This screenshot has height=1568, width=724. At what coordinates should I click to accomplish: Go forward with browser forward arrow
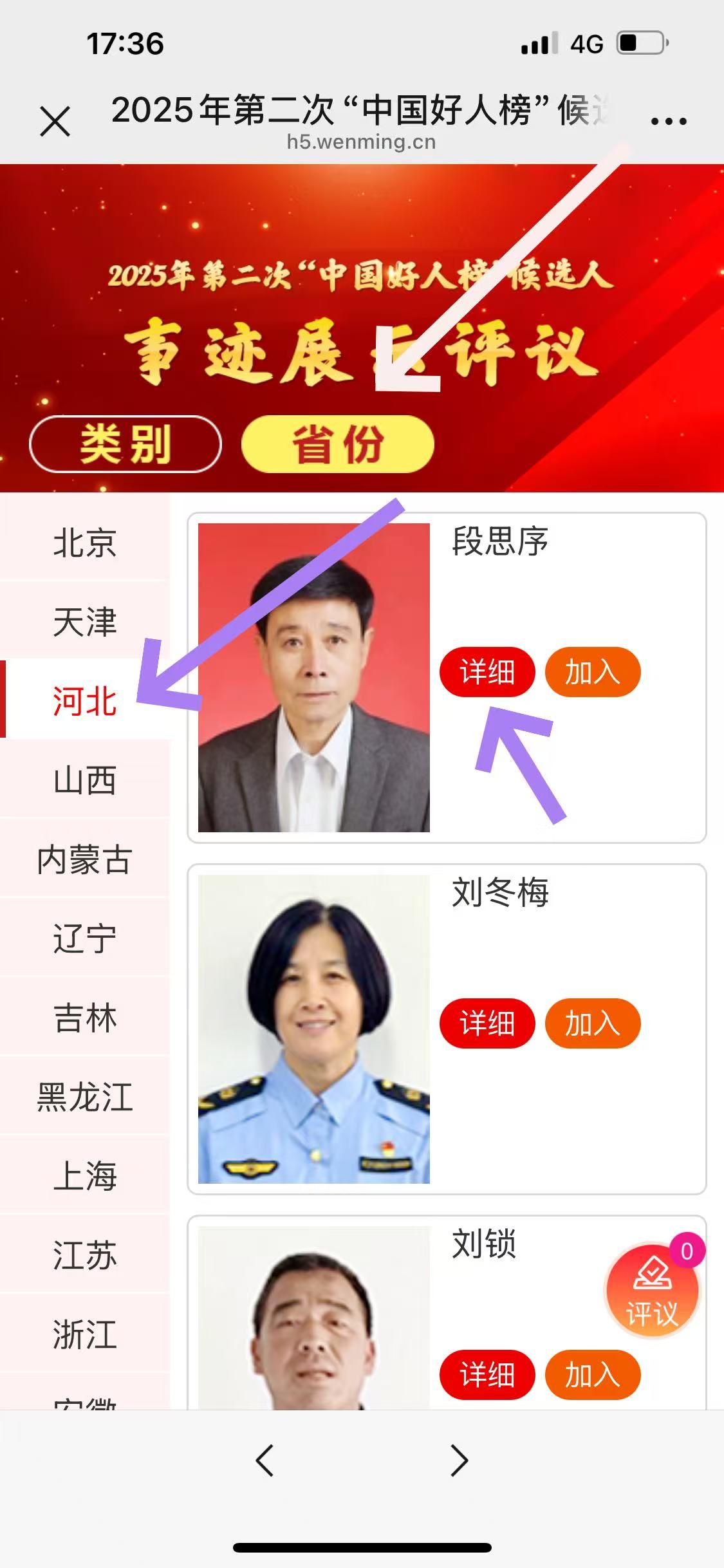[459, 1460]
